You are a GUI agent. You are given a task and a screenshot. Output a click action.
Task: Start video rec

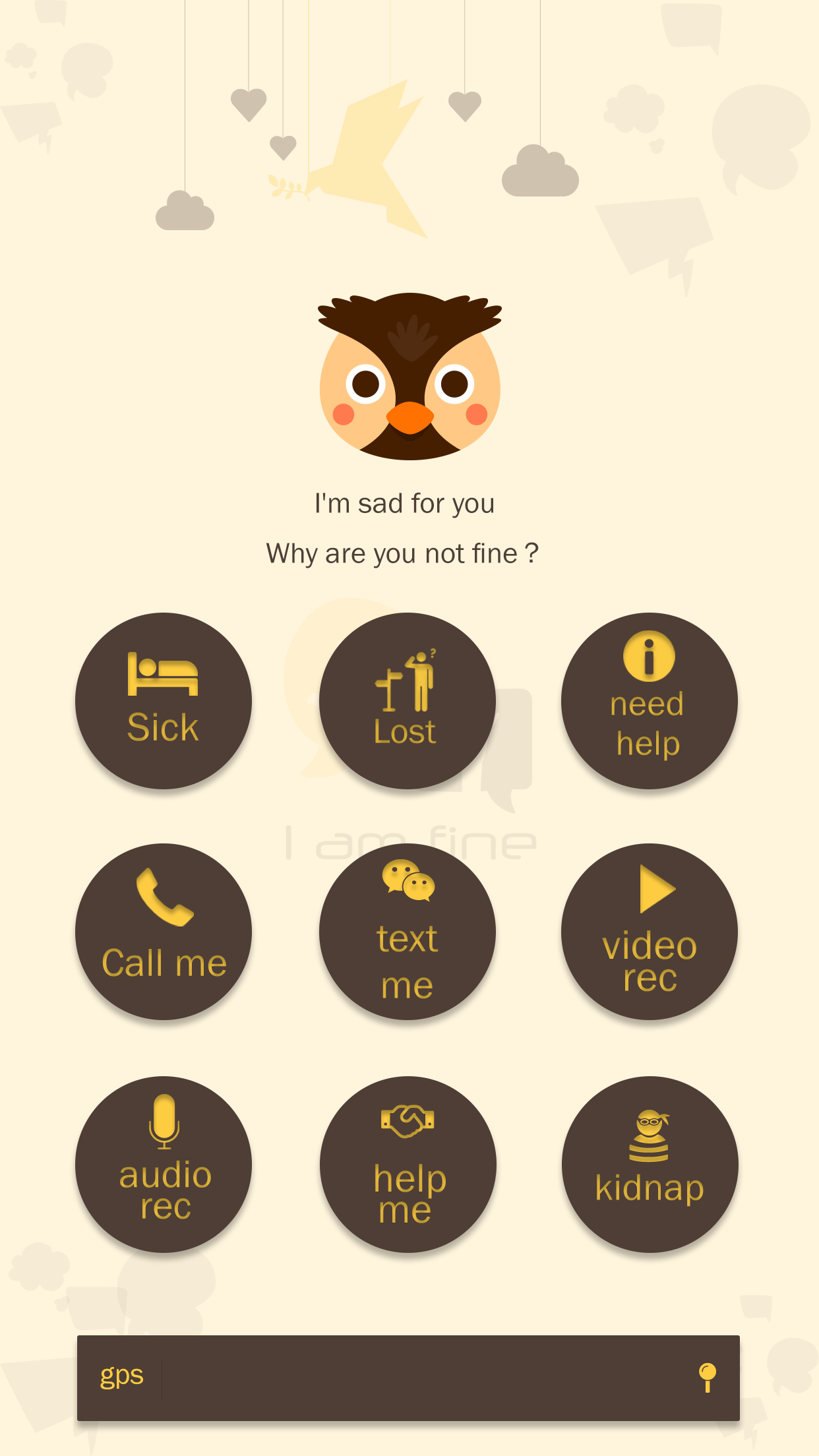point(650,932)
